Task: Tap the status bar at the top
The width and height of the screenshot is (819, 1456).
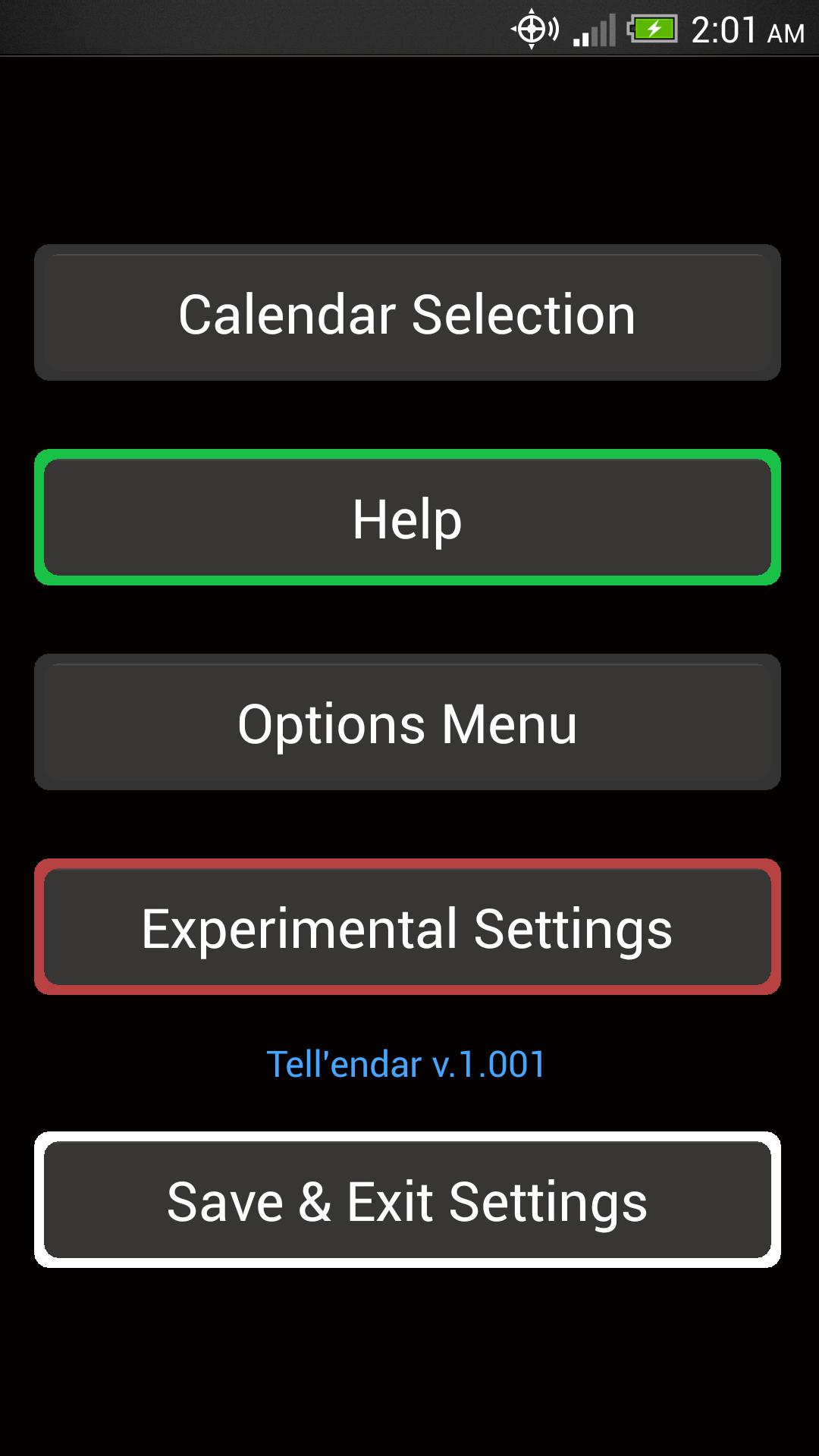Action: [x=409, y=30]
